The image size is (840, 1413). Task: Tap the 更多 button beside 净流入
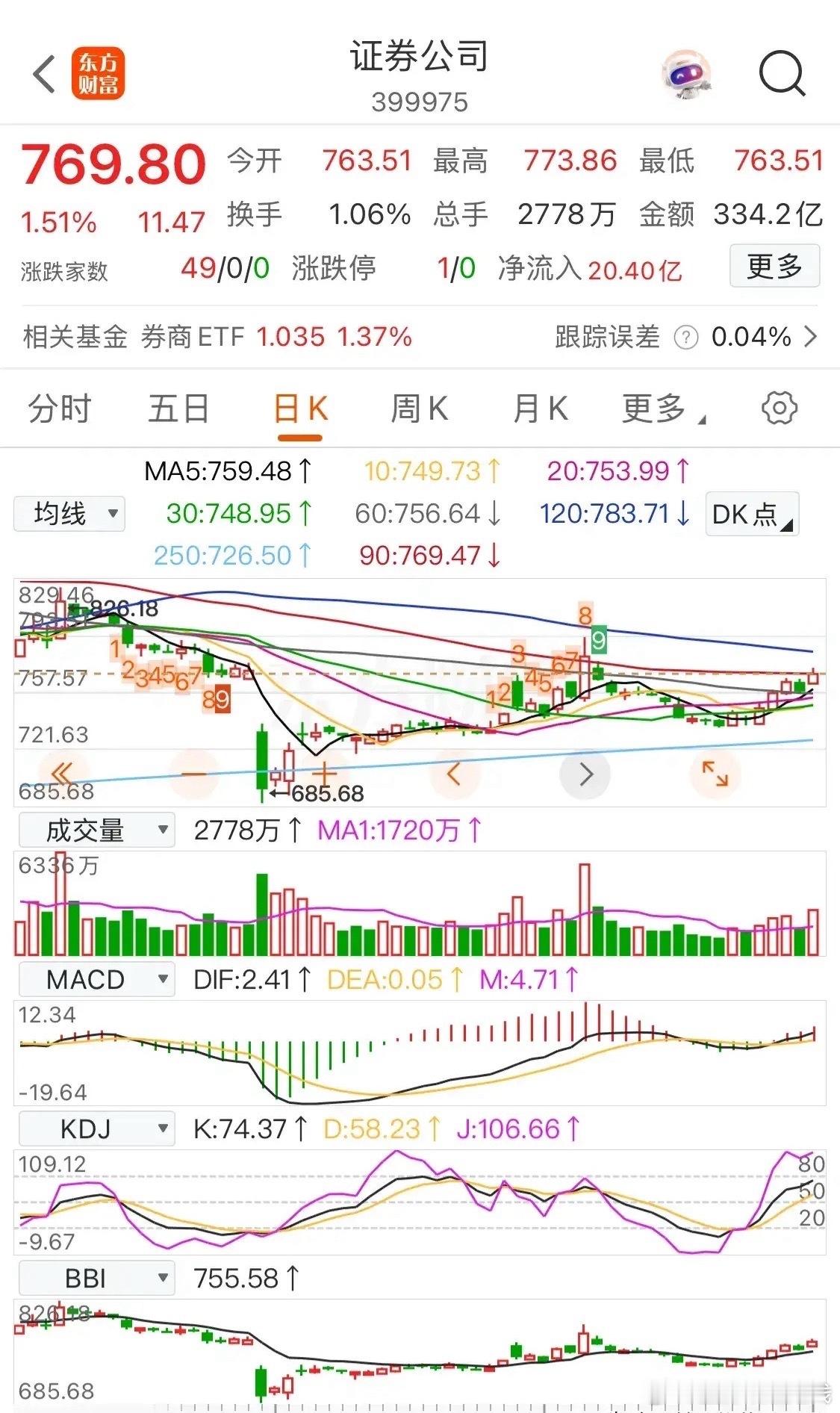[774, 266]
